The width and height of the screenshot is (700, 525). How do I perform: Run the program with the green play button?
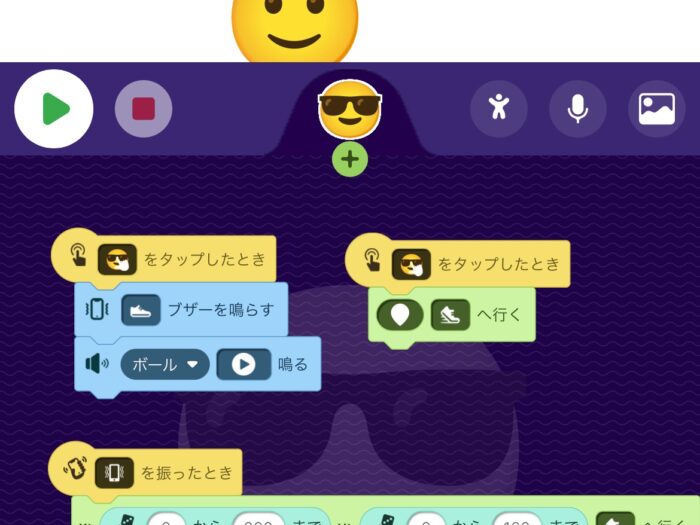(x=54, y=109)
